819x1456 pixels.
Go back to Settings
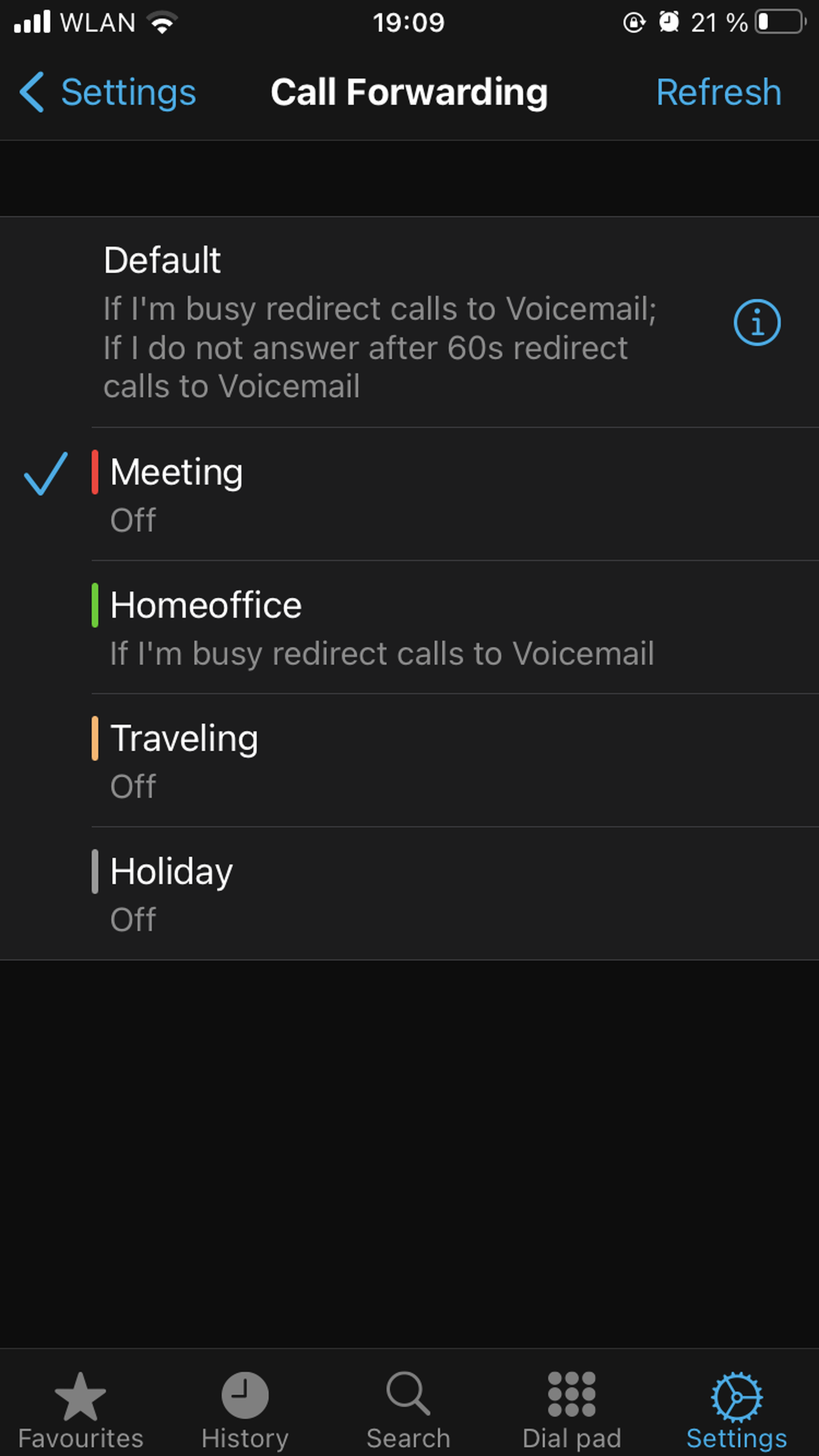[107, 92]
